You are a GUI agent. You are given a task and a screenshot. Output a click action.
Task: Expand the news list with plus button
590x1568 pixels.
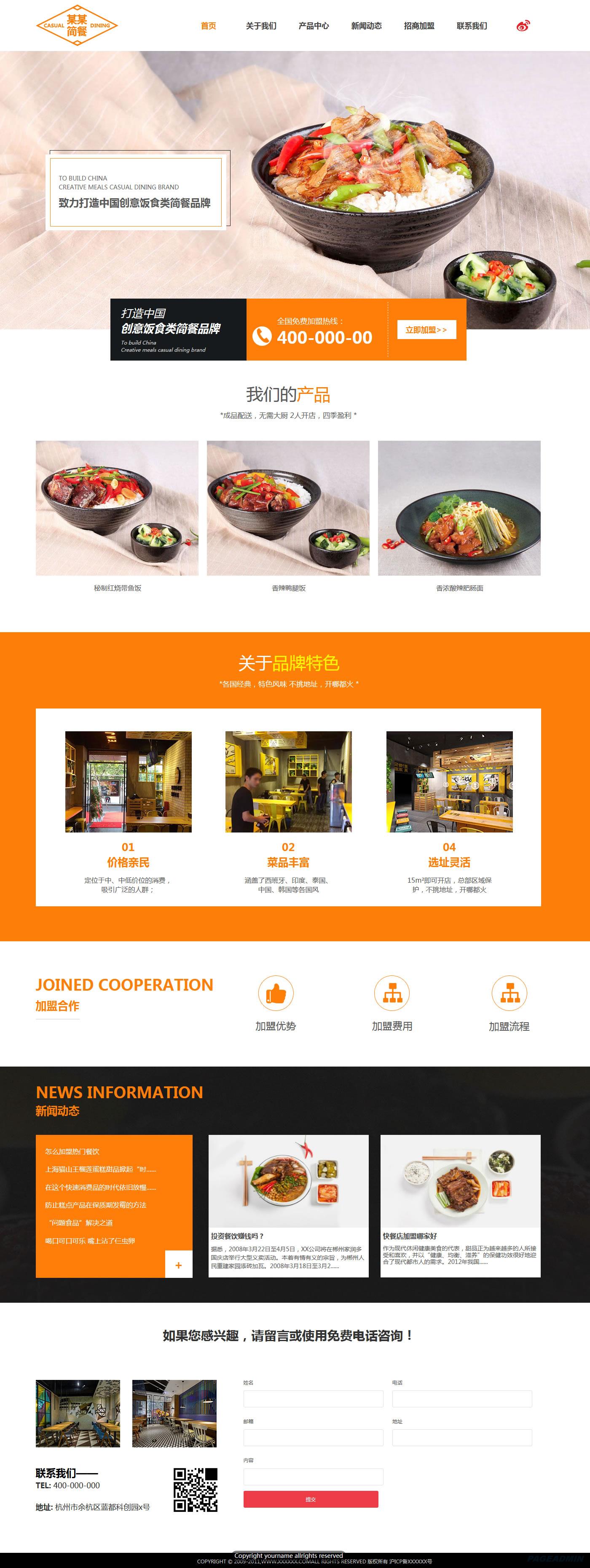click(178, 1265)
